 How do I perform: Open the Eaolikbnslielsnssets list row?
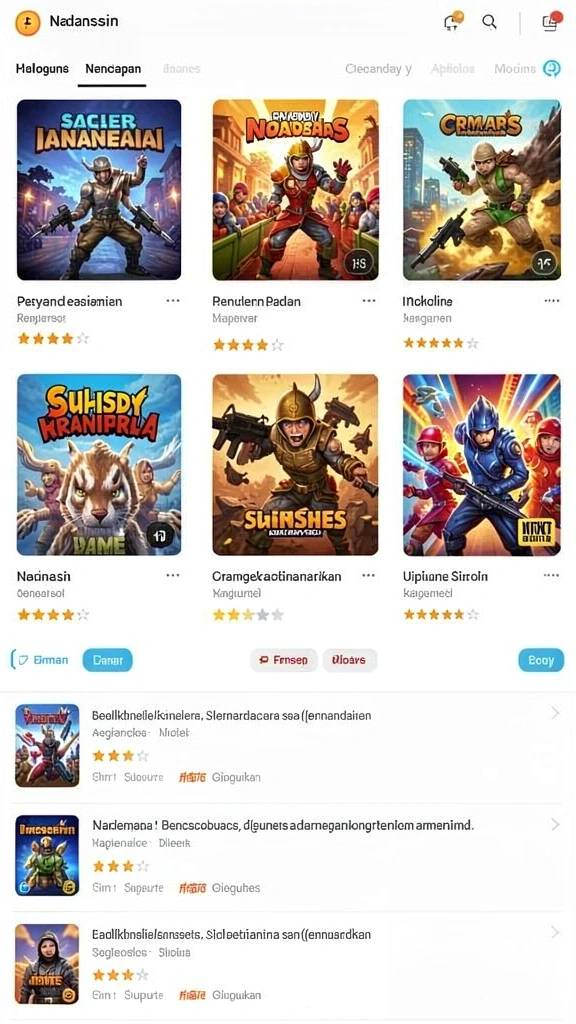(288, 965)
